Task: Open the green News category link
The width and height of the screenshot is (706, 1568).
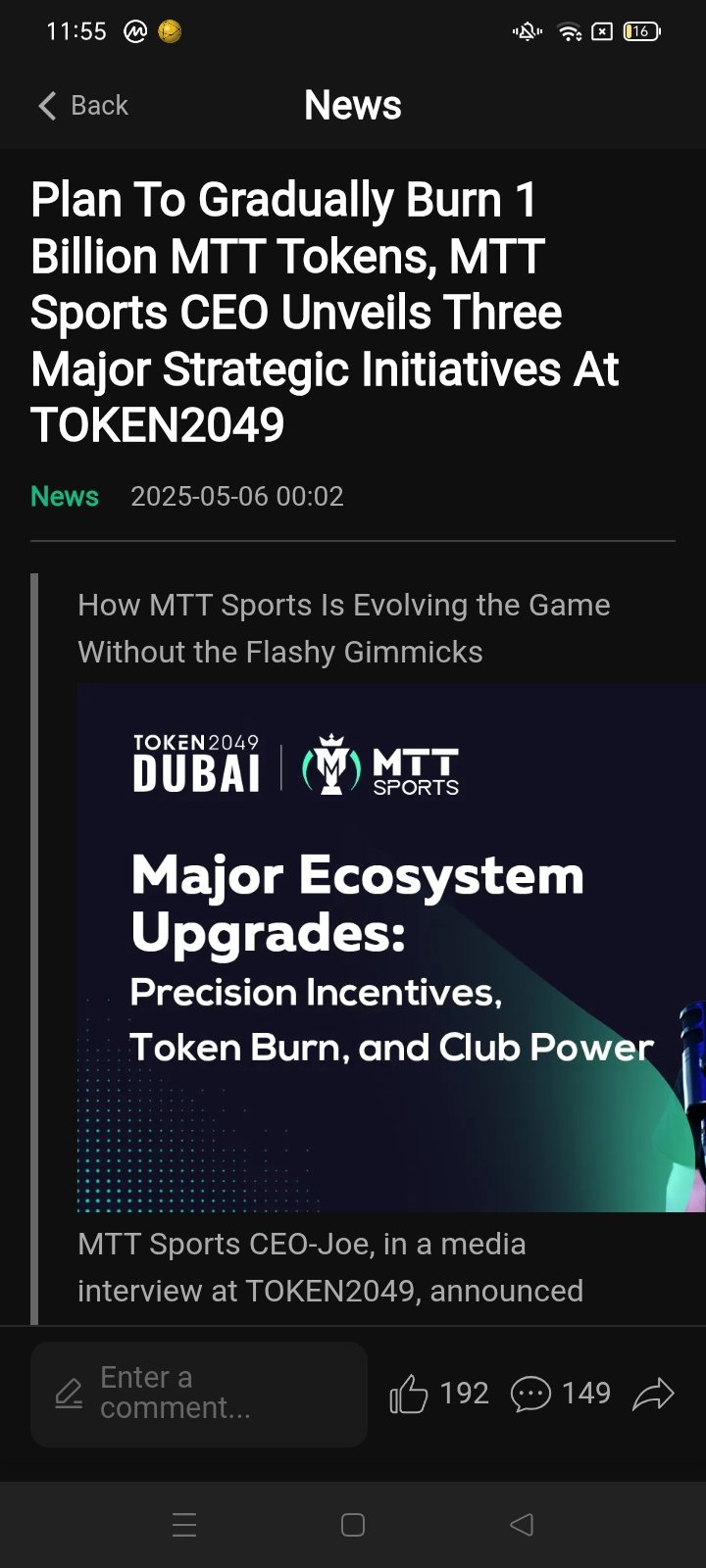Action: [x=65, y=496]
